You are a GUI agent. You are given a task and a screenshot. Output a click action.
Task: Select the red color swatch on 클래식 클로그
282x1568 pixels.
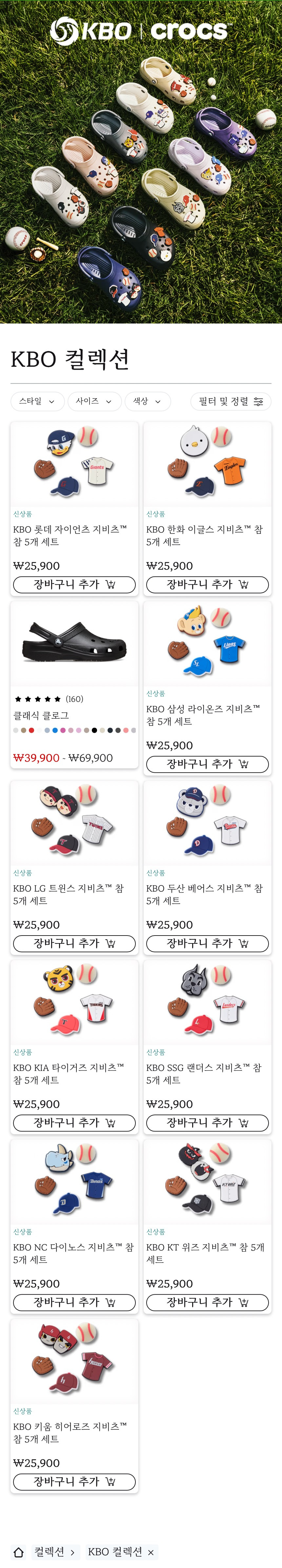pos(32,730)
